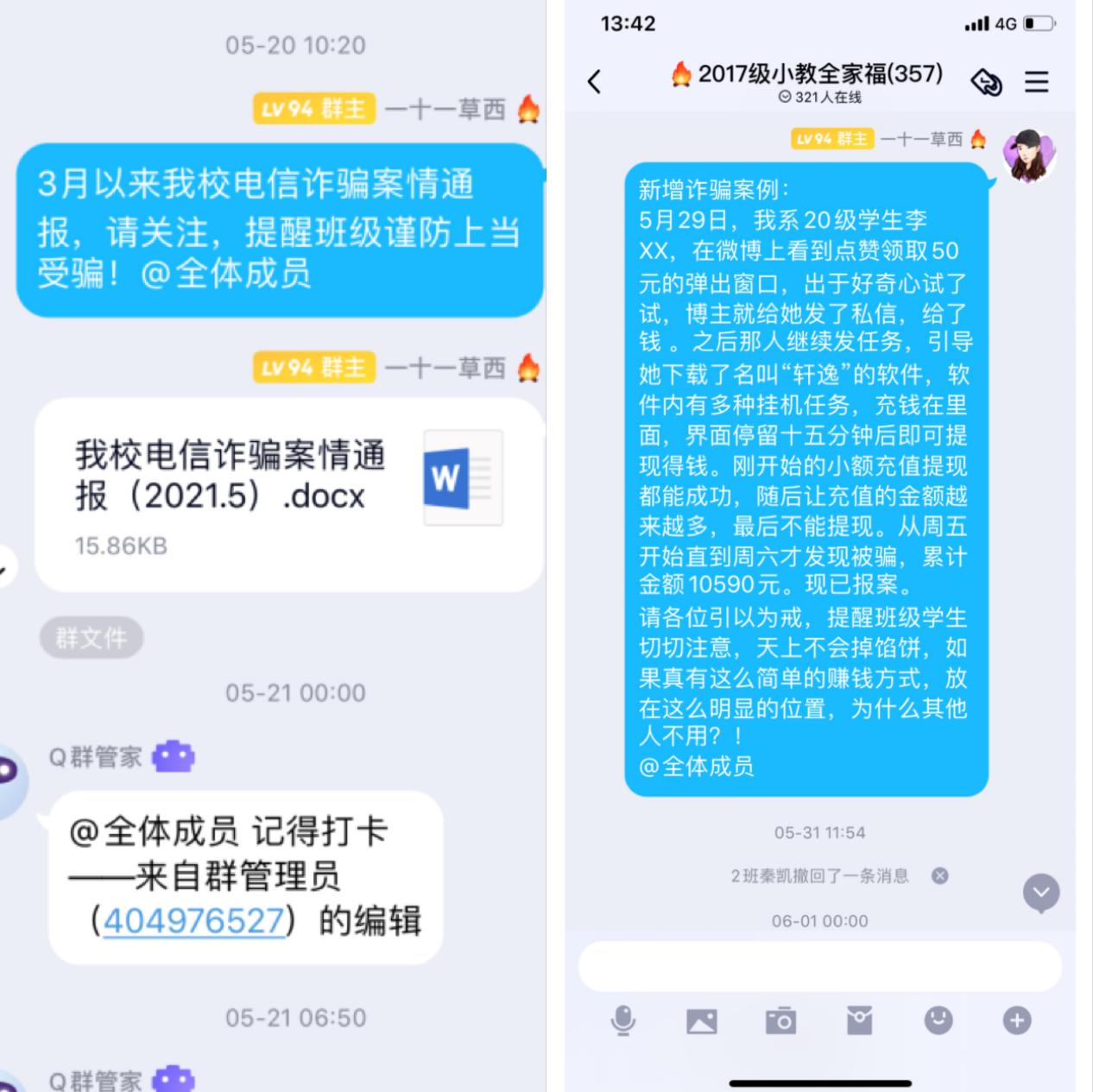Open more options with the plus icon

pos(1016,1021)
